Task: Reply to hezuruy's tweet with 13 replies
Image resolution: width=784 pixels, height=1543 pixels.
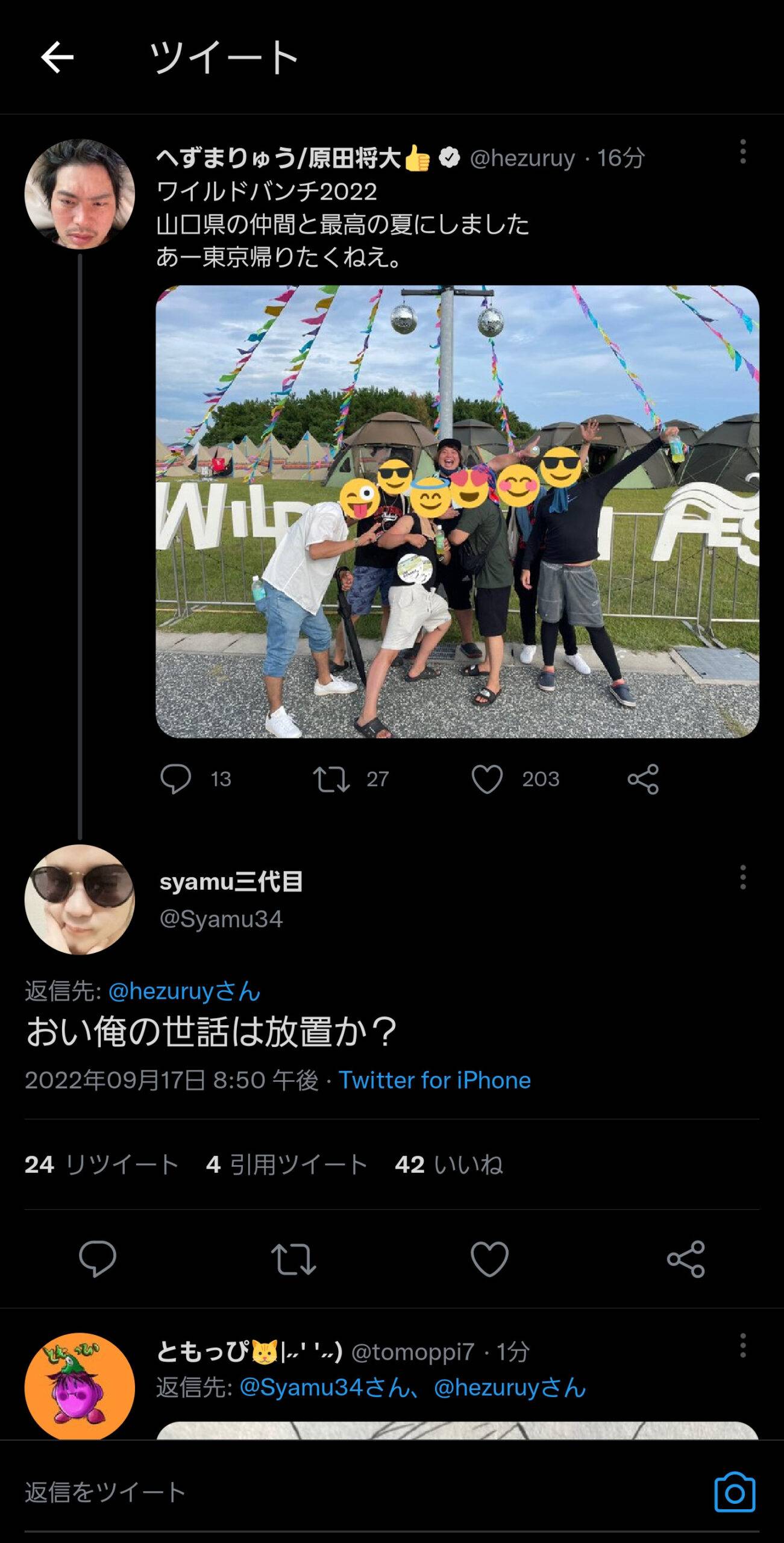Action: tap(176, 779)
